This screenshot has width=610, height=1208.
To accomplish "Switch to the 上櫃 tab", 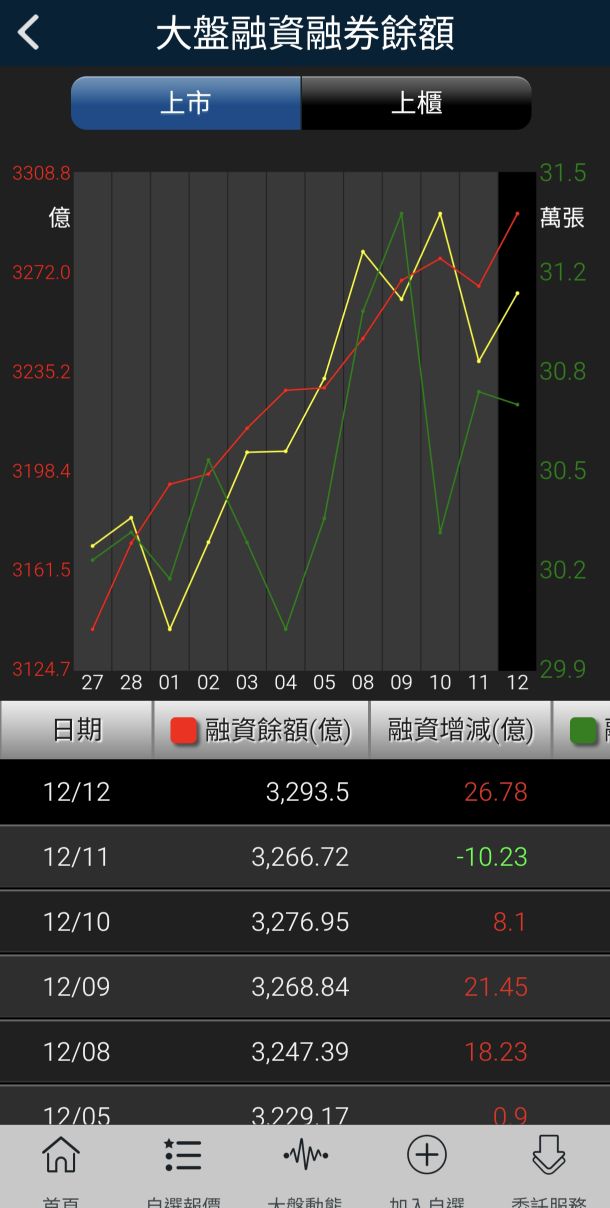I will coord(416,103).
